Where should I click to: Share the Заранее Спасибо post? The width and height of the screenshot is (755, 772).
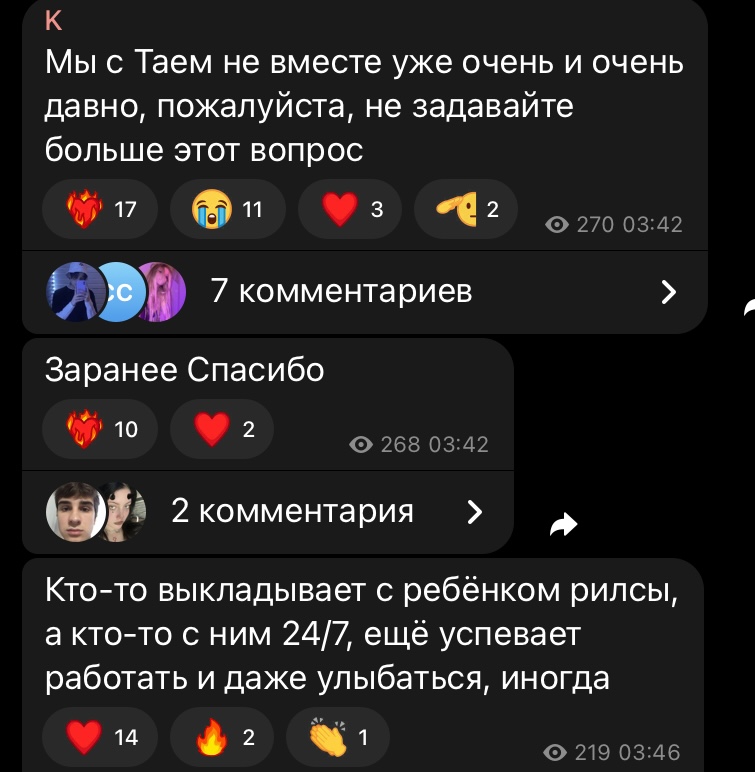pos(565,524)
